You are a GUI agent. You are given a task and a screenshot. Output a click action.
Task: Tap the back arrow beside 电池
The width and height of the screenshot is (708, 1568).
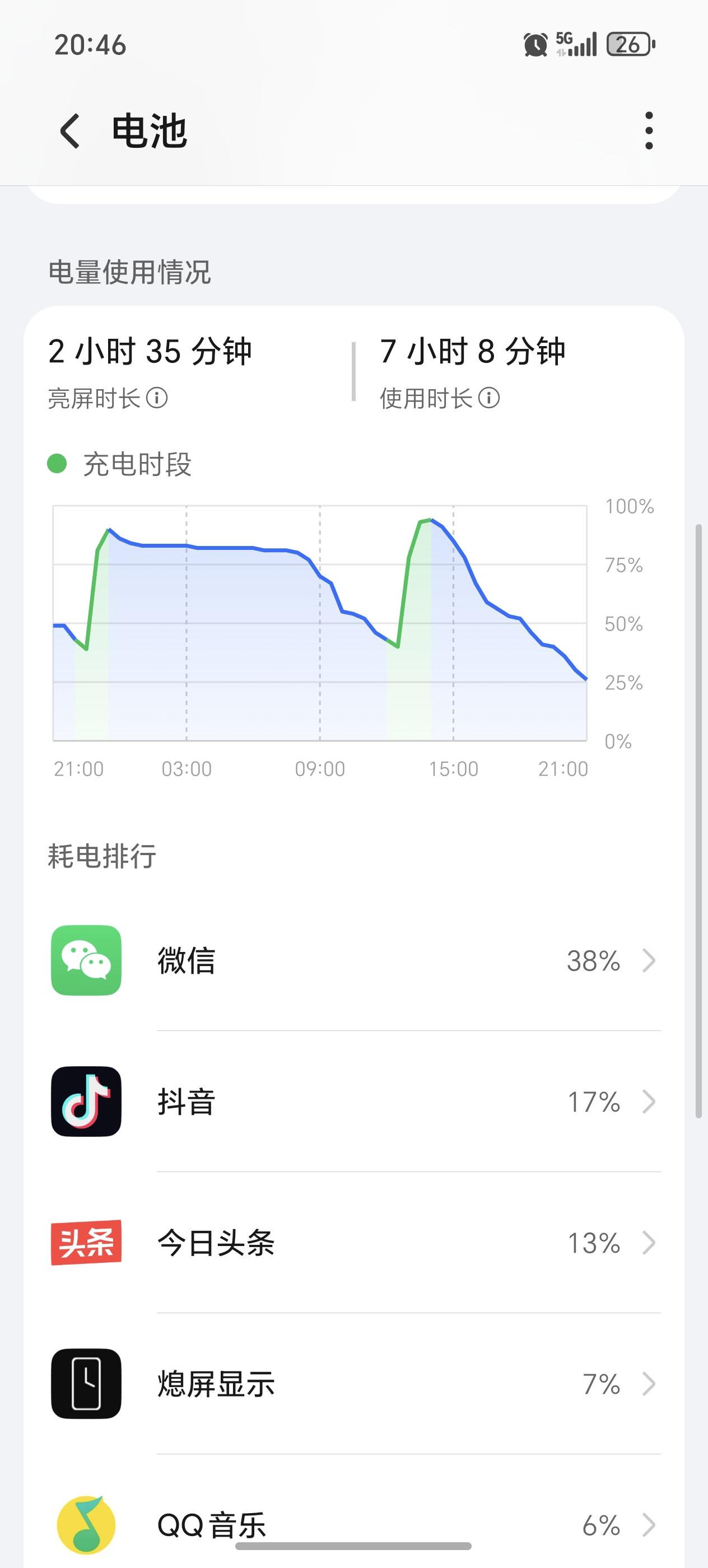click(68, 130)
